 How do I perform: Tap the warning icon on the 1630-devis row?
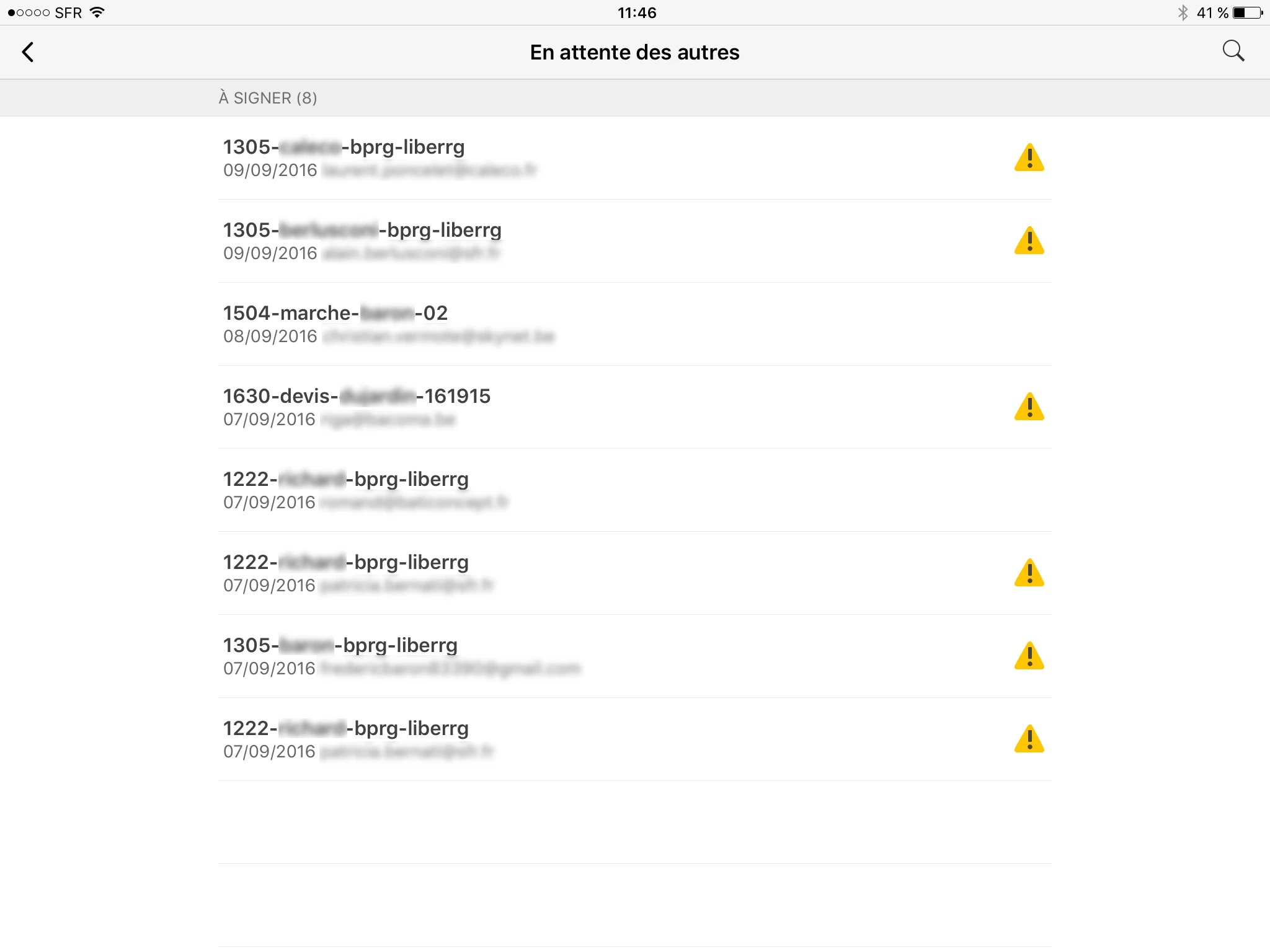[1029, 407]
